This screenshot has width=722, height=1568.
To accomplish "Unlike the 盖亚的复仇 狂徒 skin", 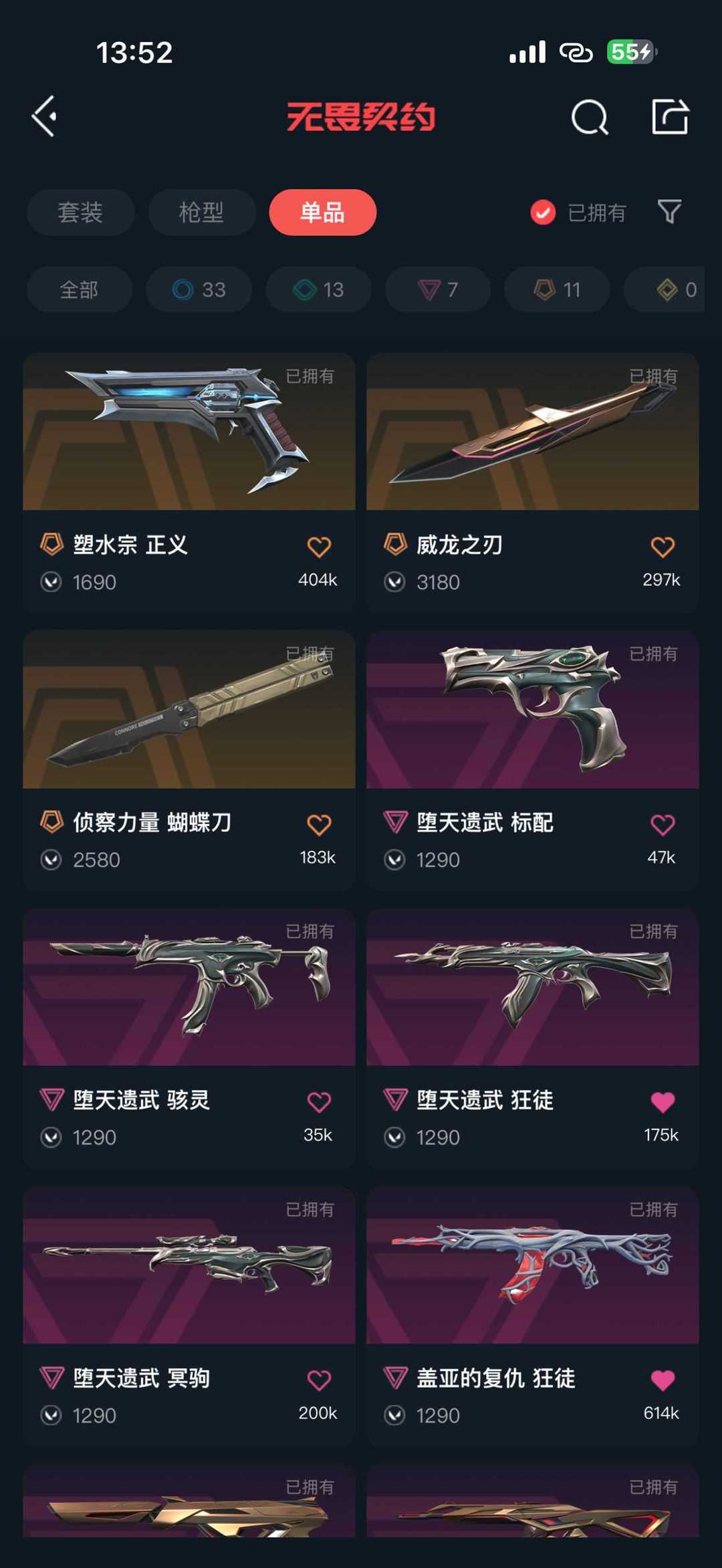I will (x=663, y=1380).
